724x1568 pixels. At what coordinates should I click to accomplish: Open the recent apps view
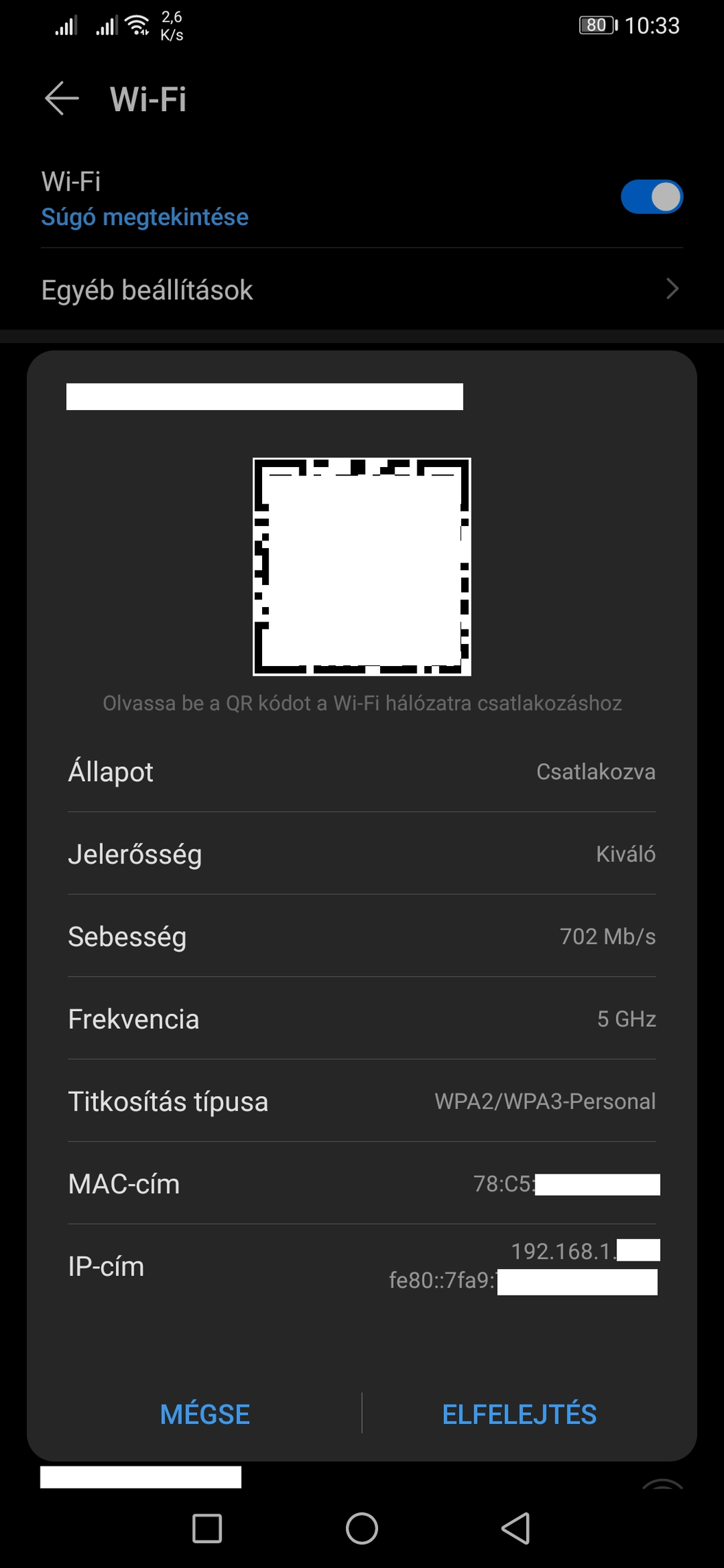coord(207,1528)
